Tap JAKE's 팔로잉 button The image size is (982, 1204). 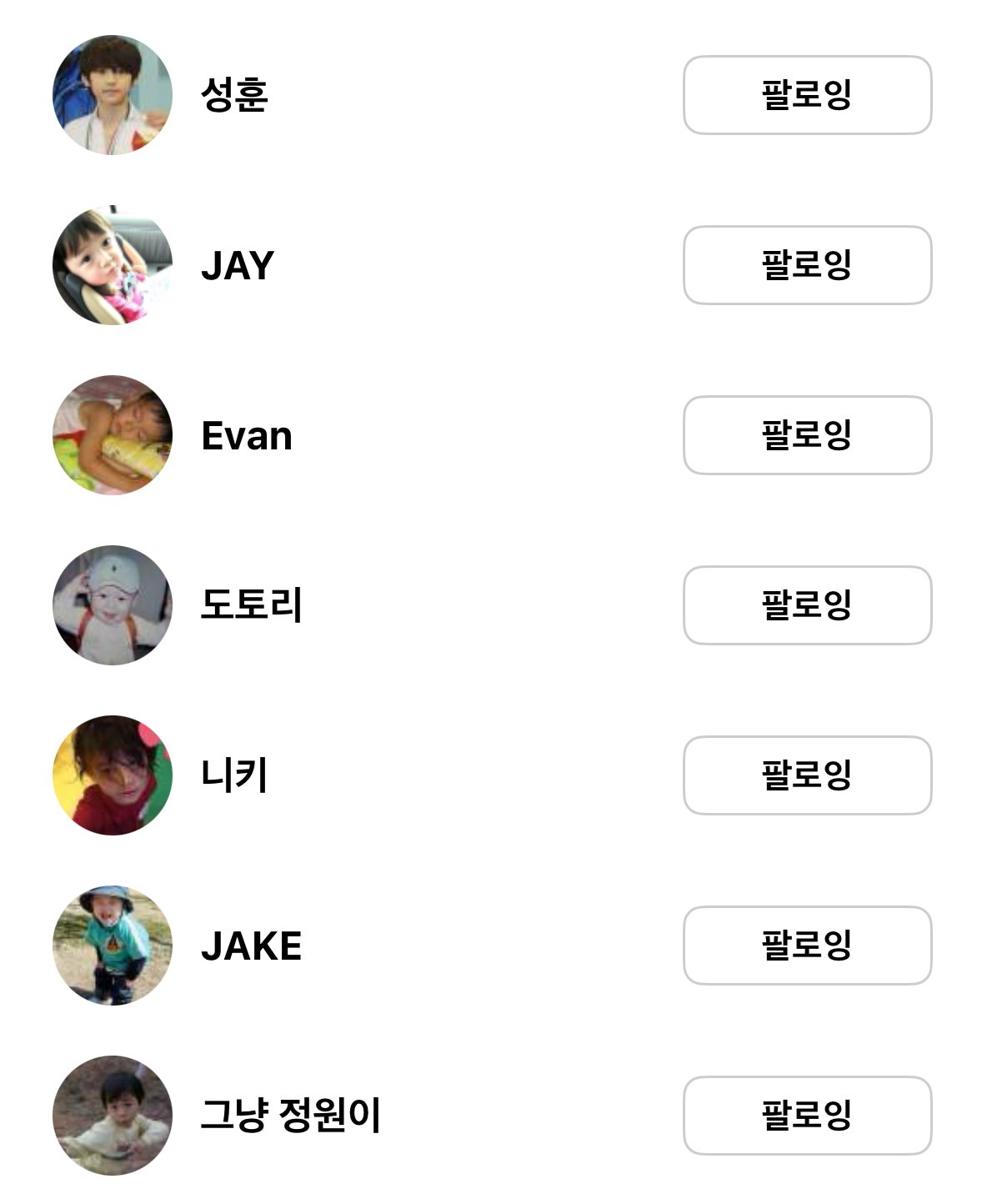[x=806, y=946]
